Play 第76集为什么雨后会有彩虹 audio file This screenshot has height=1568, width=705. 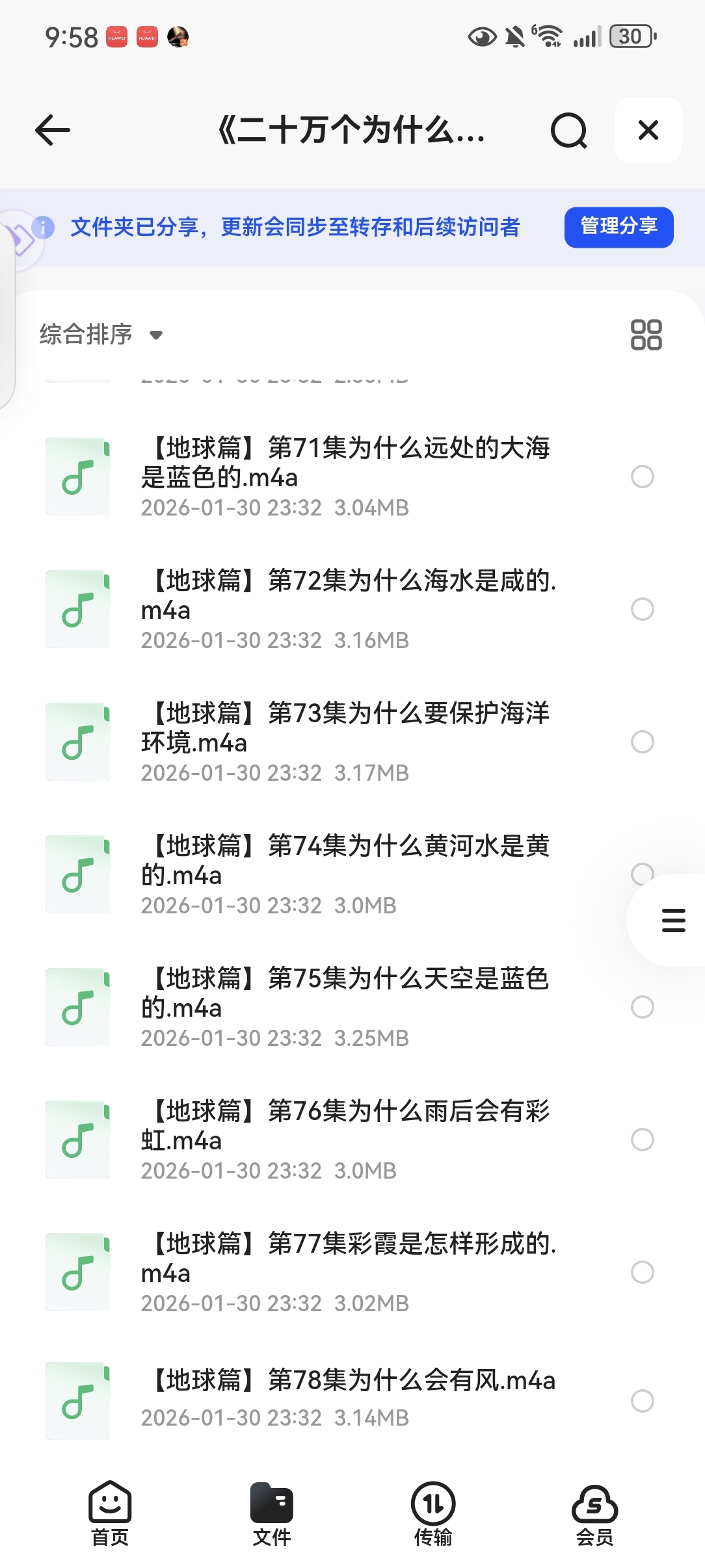coord(345,1139)
